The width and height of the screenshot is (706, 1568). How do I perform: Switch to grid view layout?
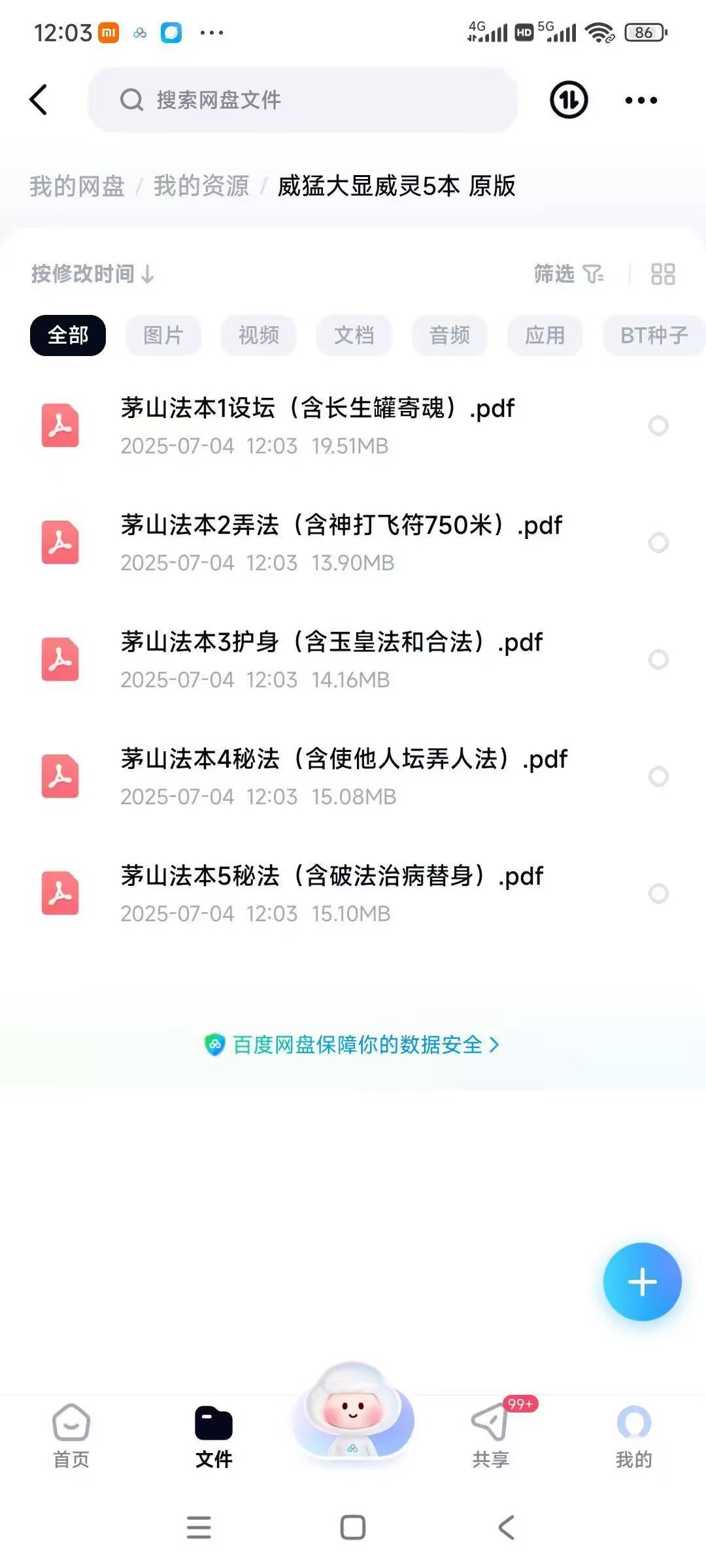click(663, 274)
